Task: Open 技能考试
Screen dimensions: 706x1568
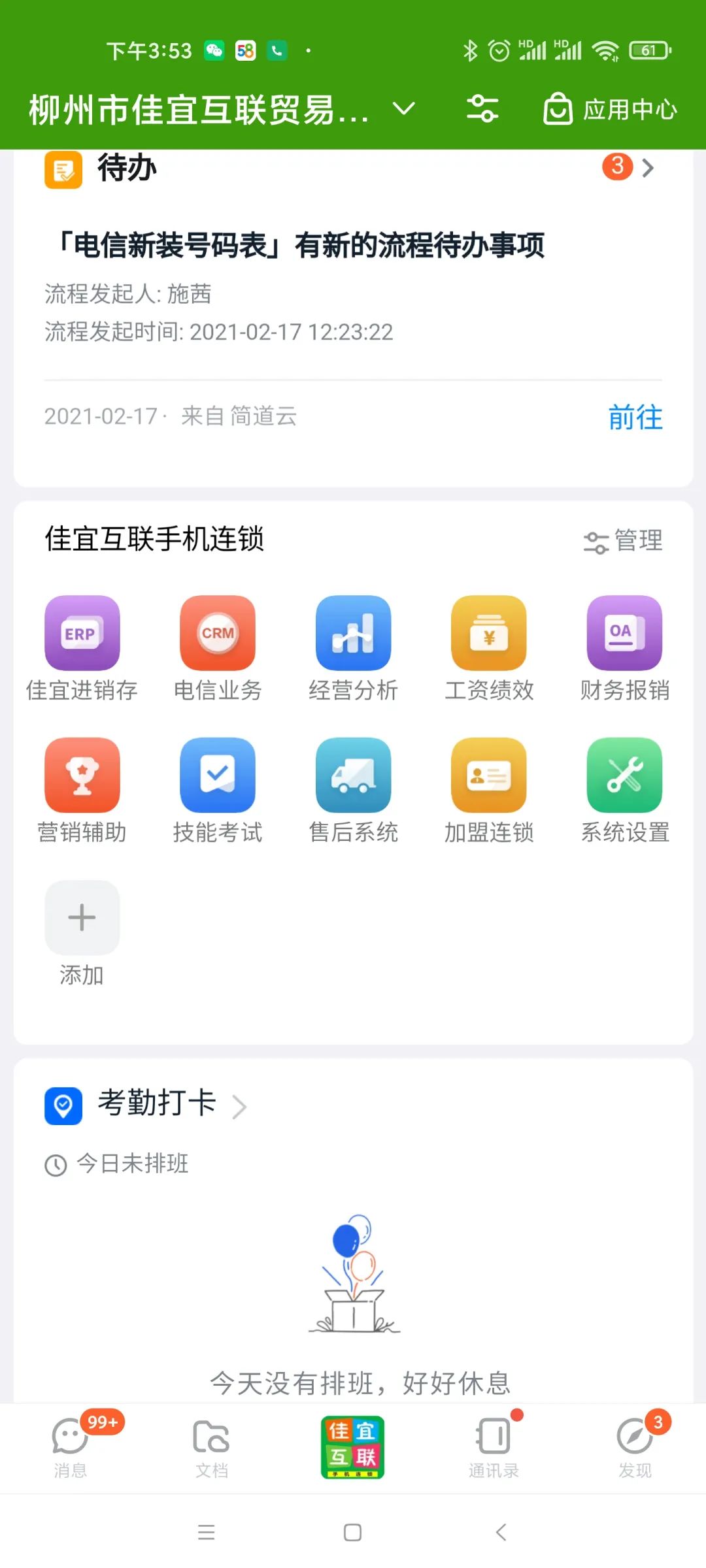Action: tap(218, 776)
